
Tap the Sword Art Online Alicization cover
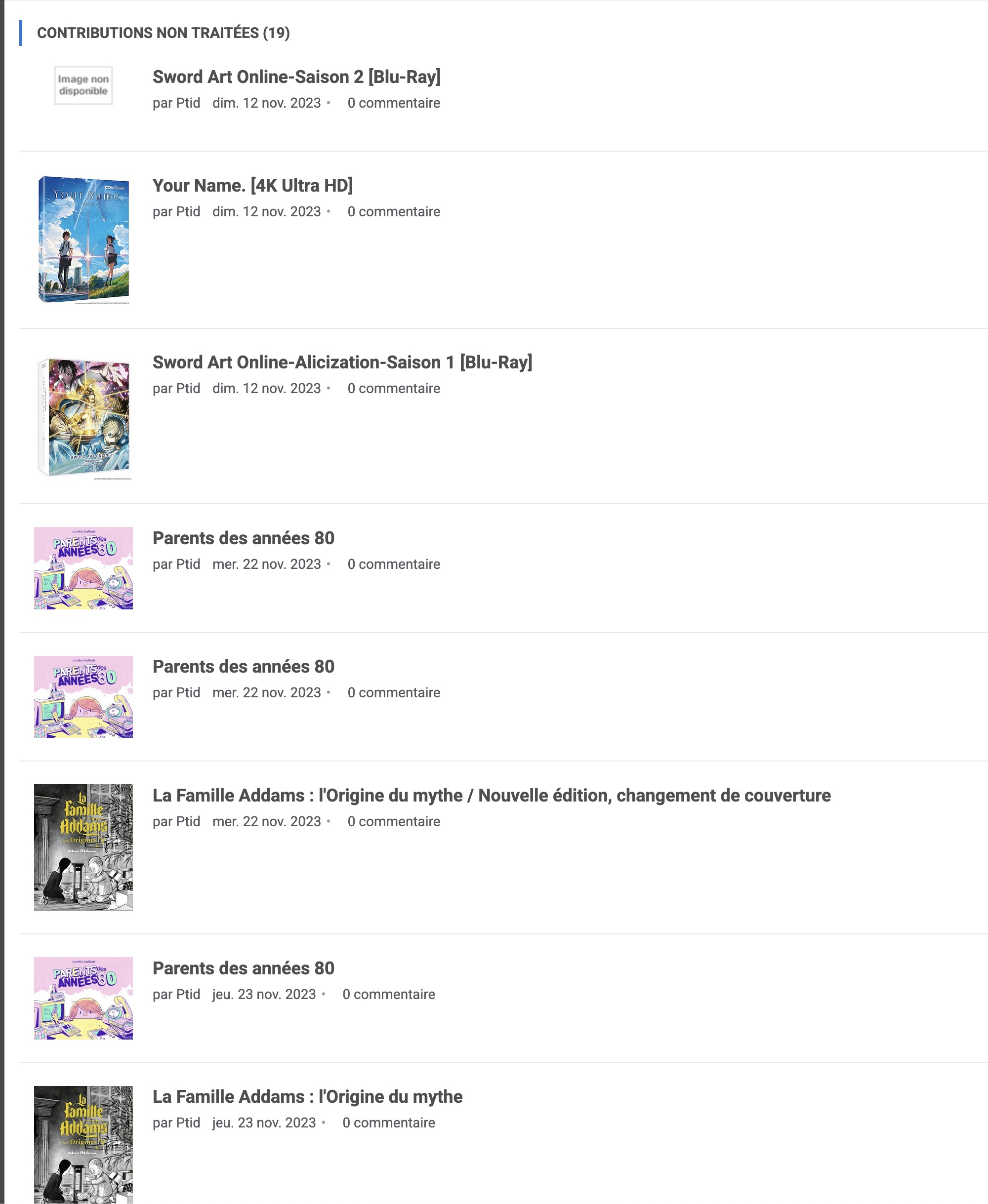pos(83,417)
